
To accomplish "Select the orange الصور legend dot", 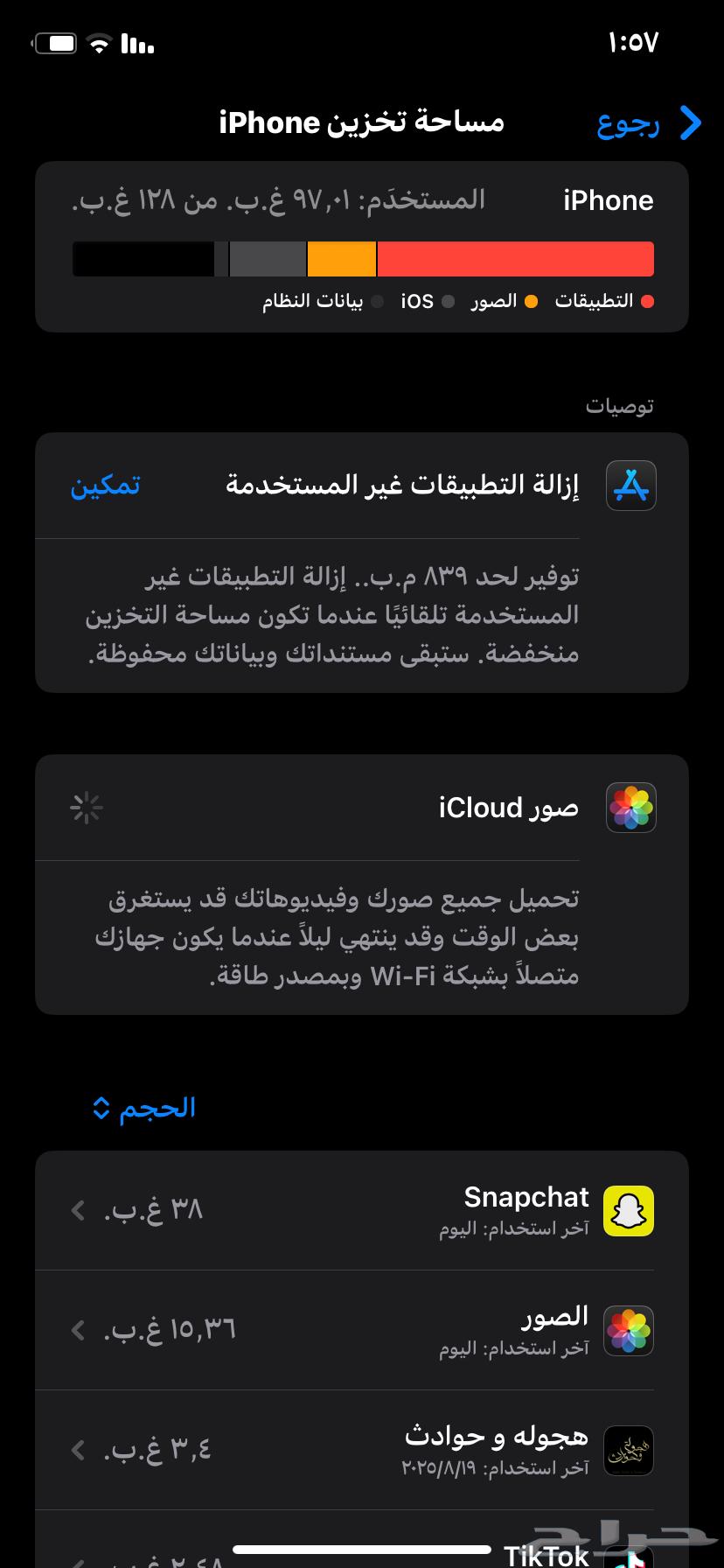I will 532,301.
